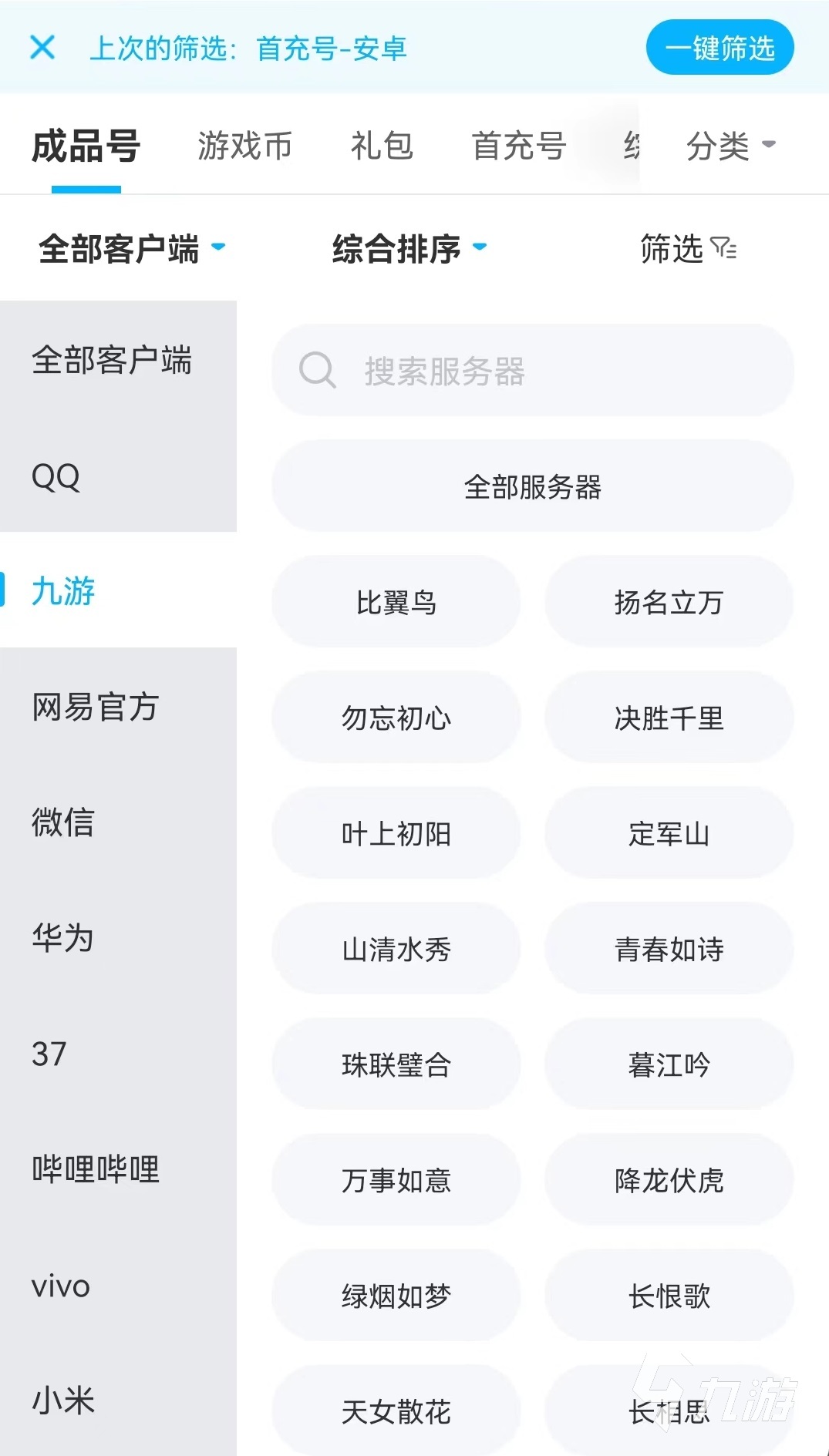Select the 青春如诗 server
The width and height of the screenshot is (829, 1456).
pyautogui.click(x=669, y=949)
